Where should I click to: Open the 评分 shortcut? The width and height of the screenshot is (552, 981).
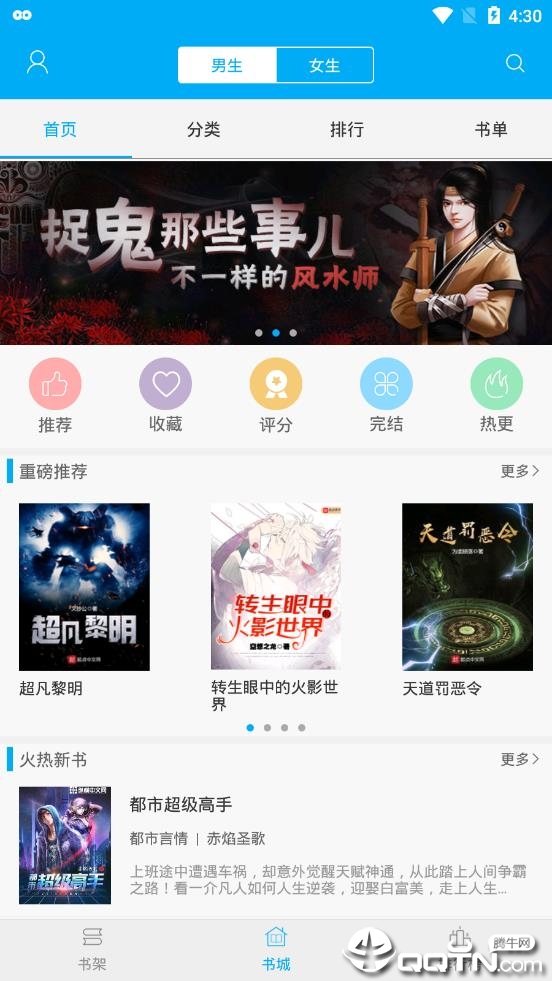click(275, 395)
